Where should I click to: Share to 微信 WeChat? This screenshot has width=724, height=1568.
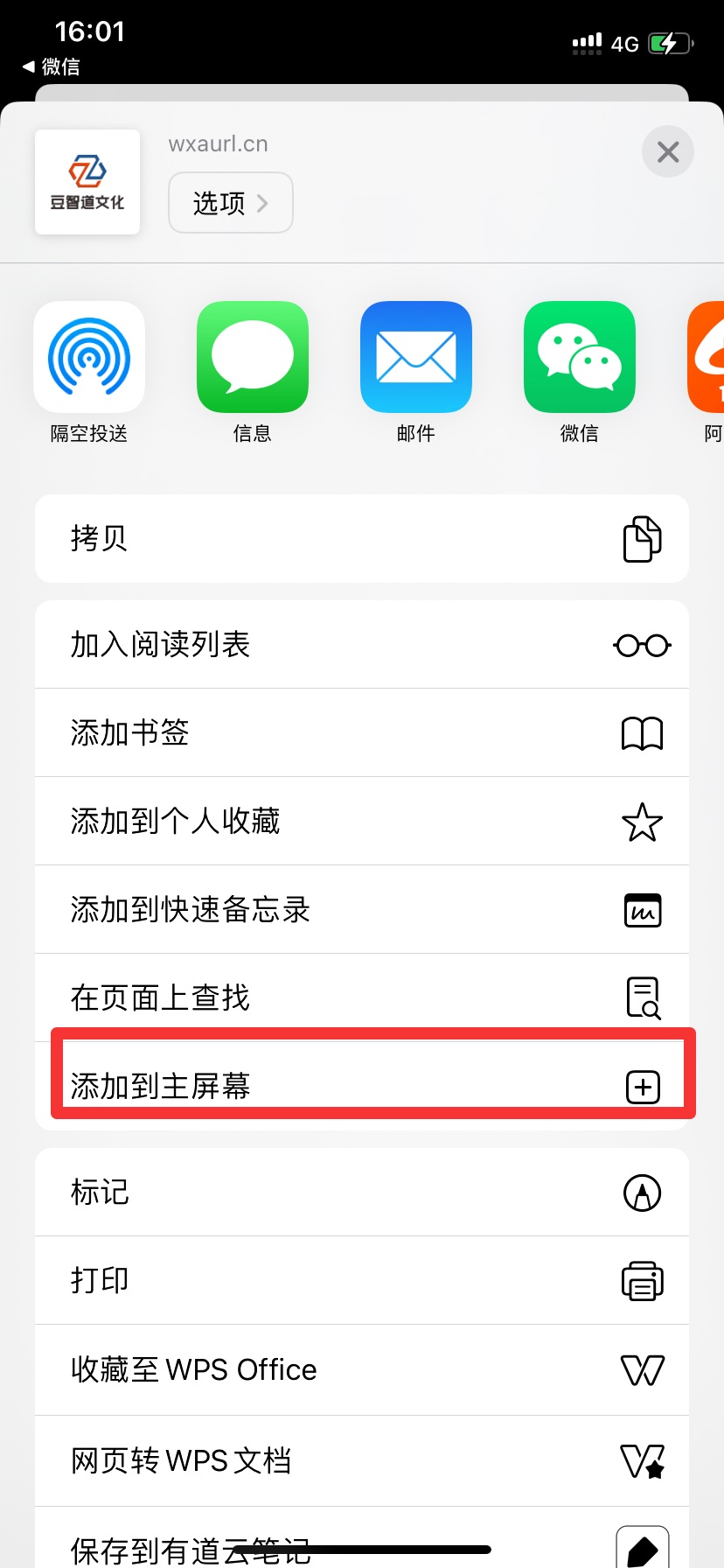coord(580,357)
